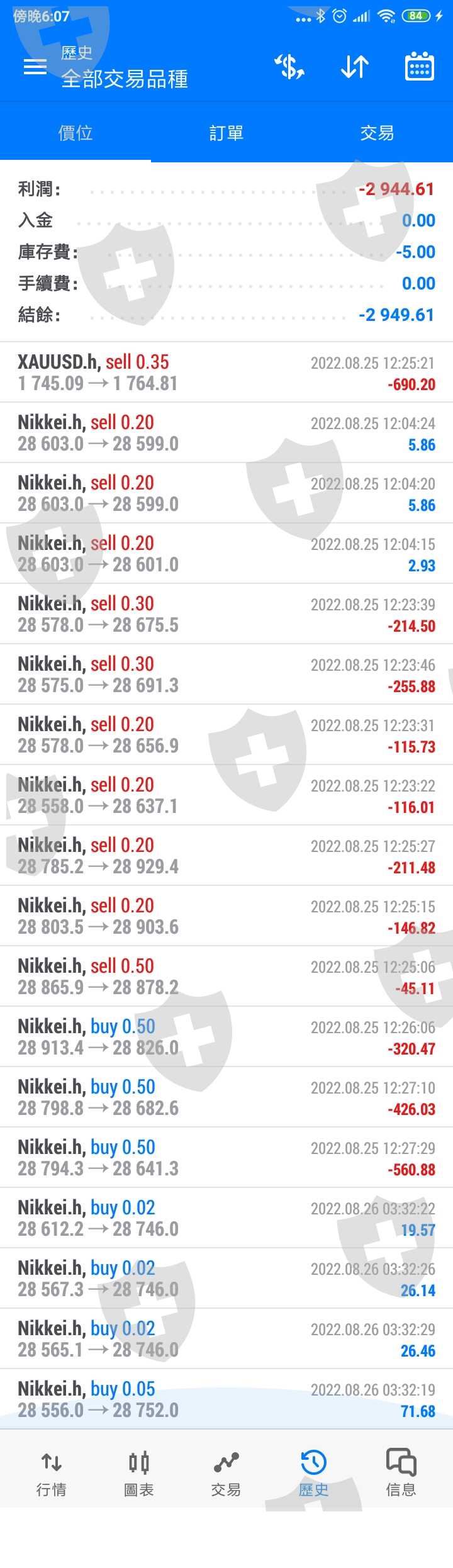
Task: Show Nikkei.h sell 0.20 trade at 12:04:15
Action: tap(226, 554)
